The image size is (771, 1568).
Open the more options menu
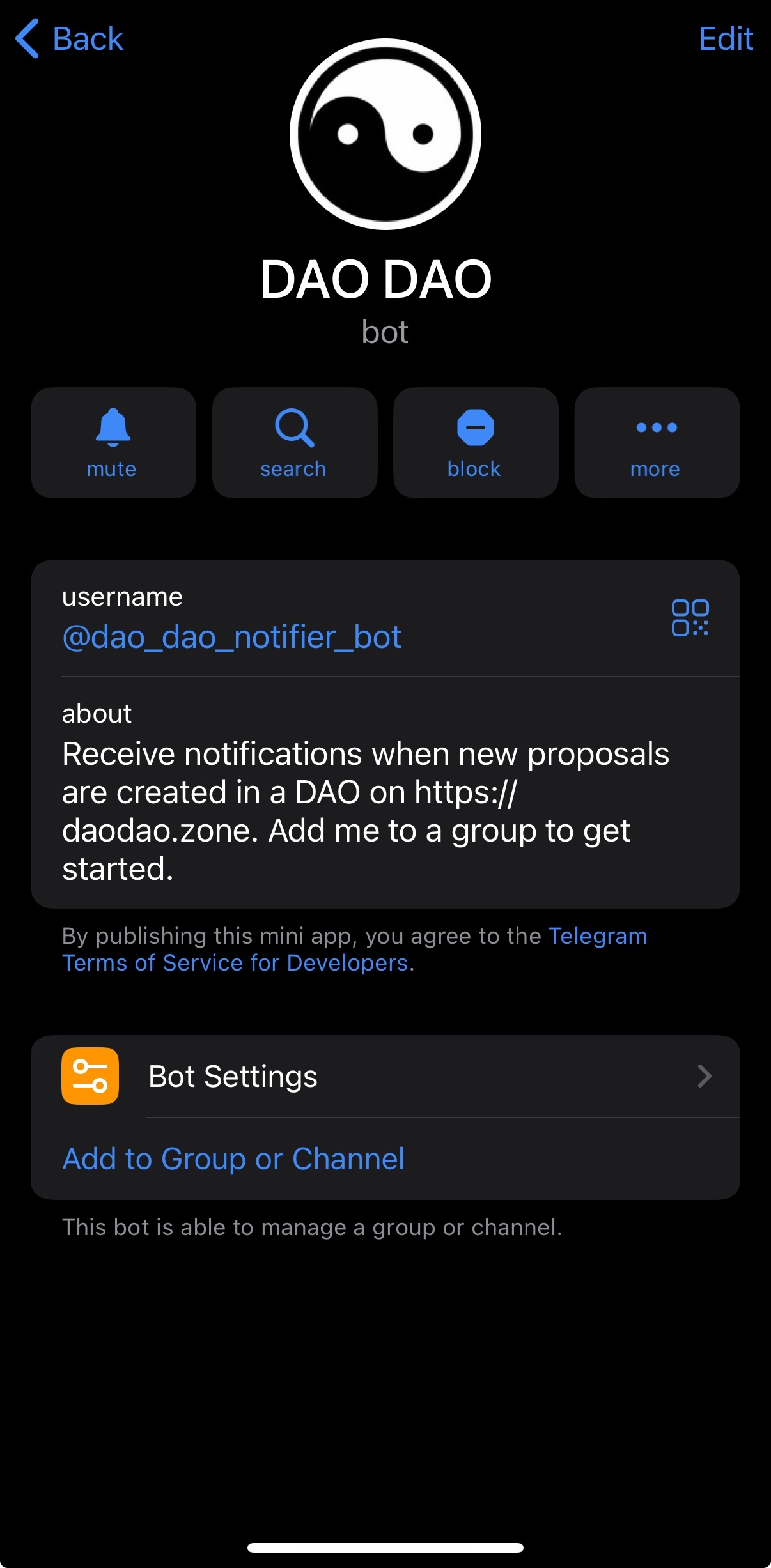coord(657,443)
